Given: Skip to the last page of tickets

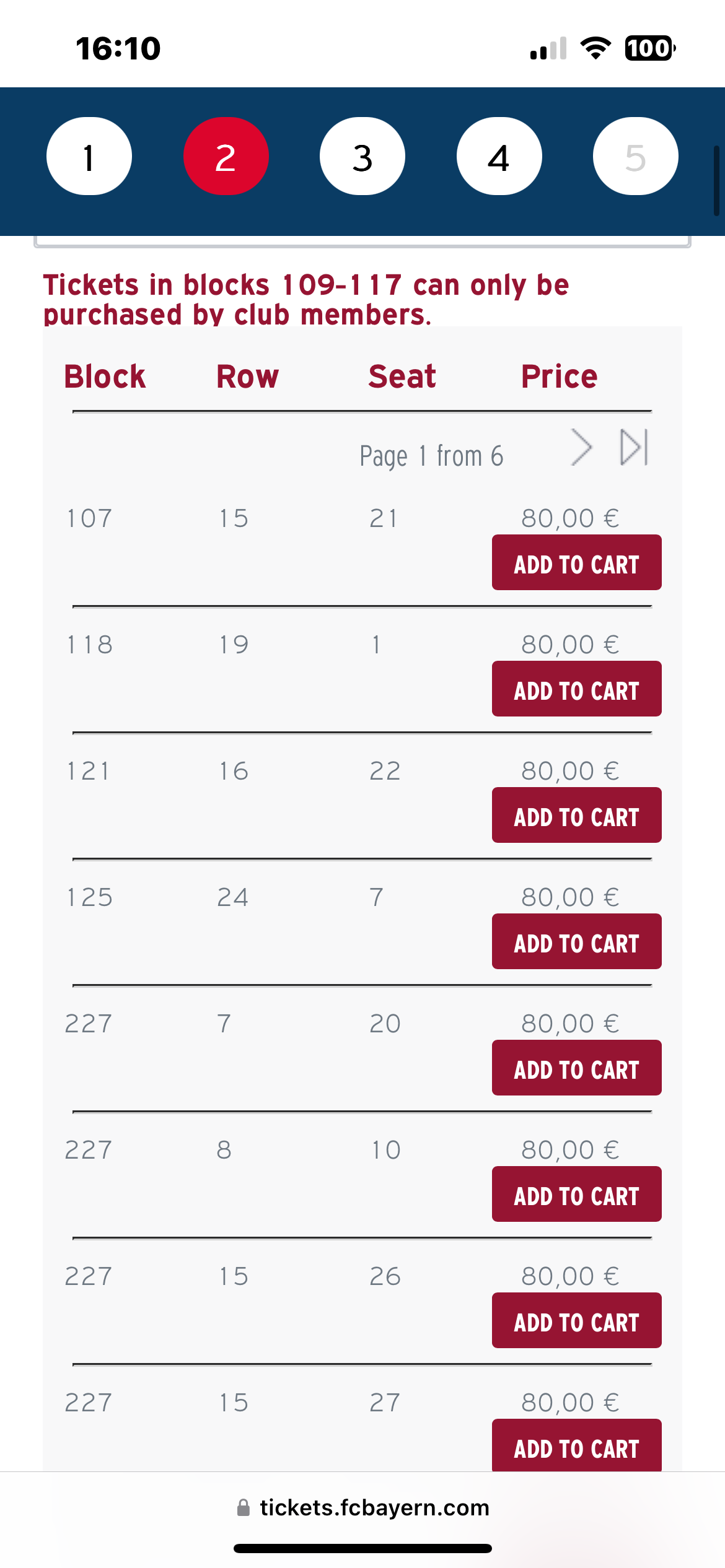Looking at the screenshot, I should [x=634, y=447].
